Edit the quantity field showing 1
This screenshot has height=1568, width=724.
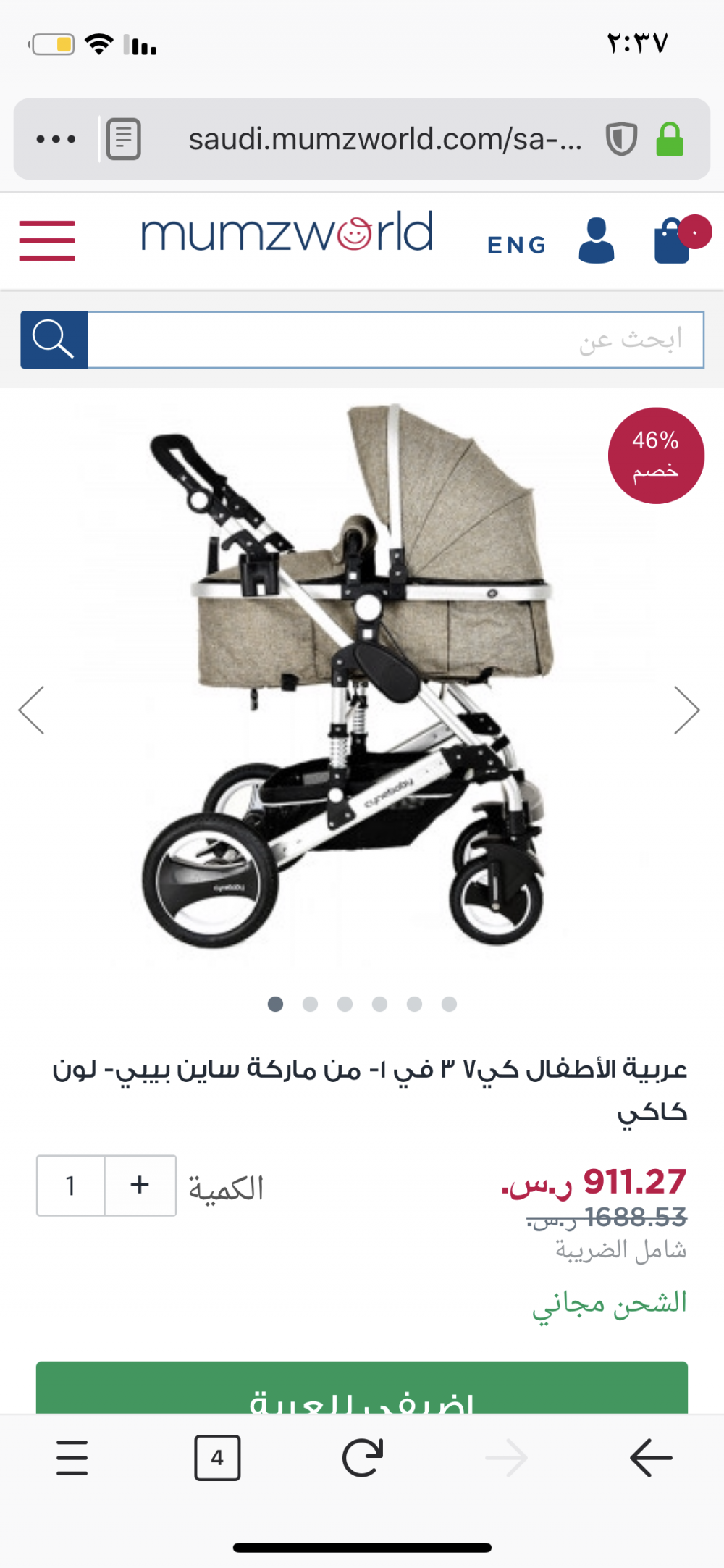(71, 1185)
